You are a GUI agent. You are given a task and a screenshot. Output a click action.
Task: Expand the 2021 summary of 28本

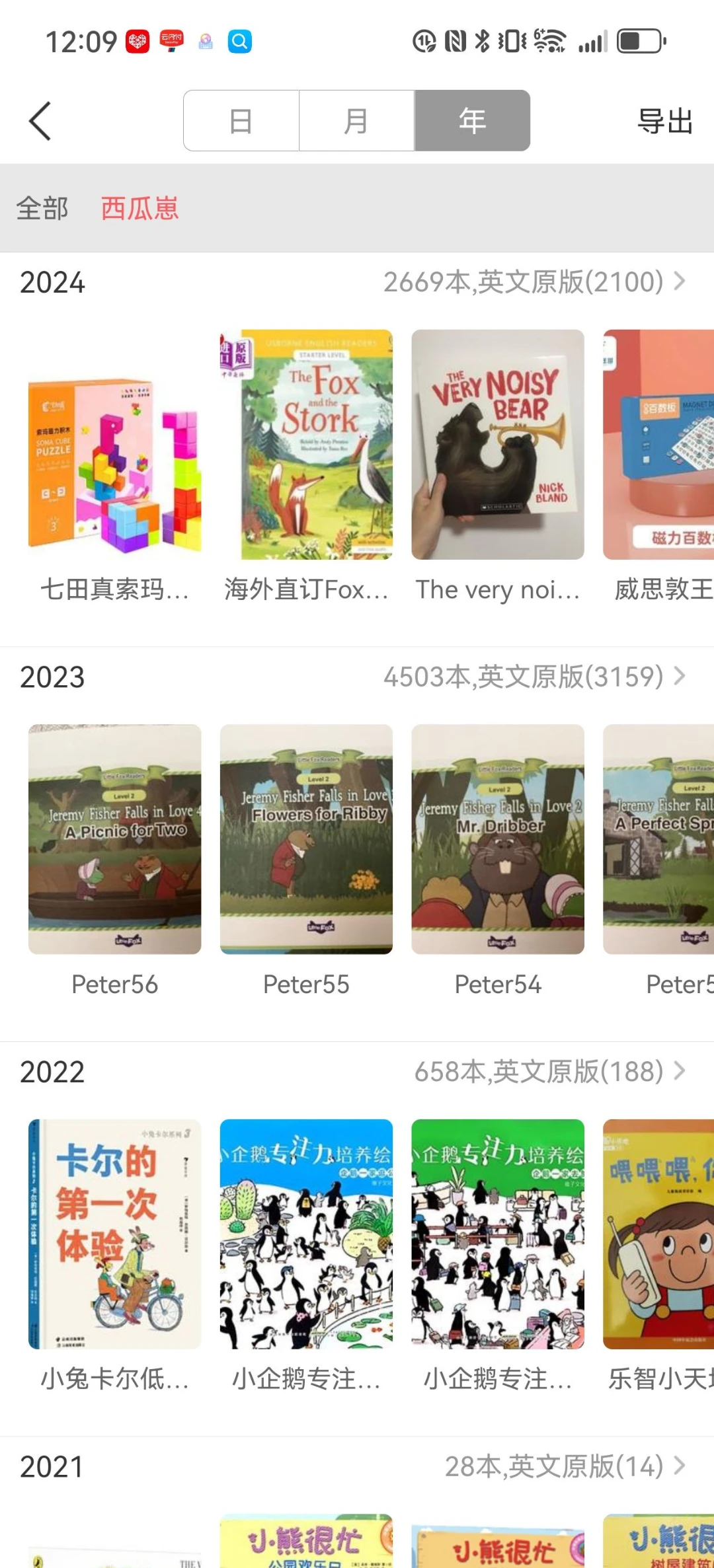point(565,1466)
